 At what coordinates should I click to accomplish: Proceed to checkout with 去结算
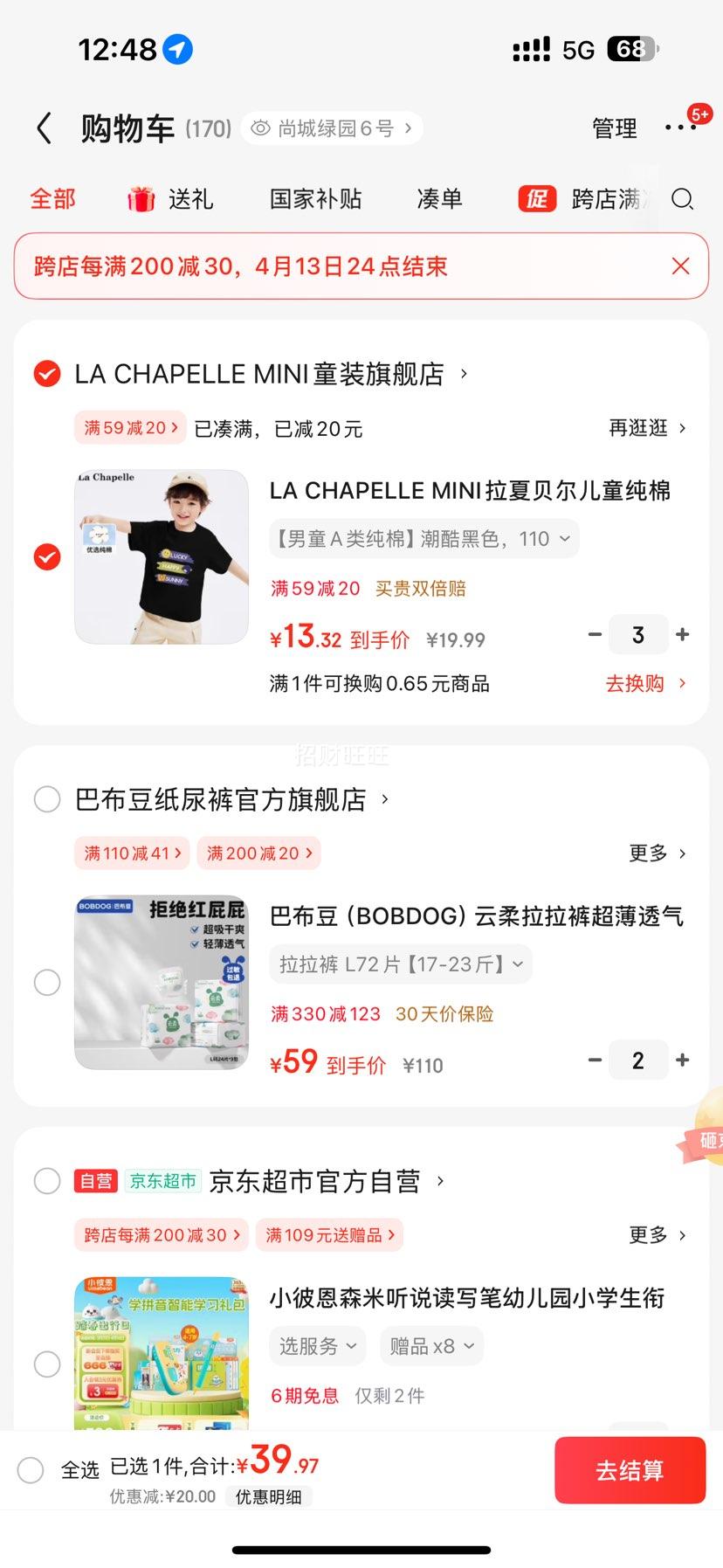coord(630,1470)
